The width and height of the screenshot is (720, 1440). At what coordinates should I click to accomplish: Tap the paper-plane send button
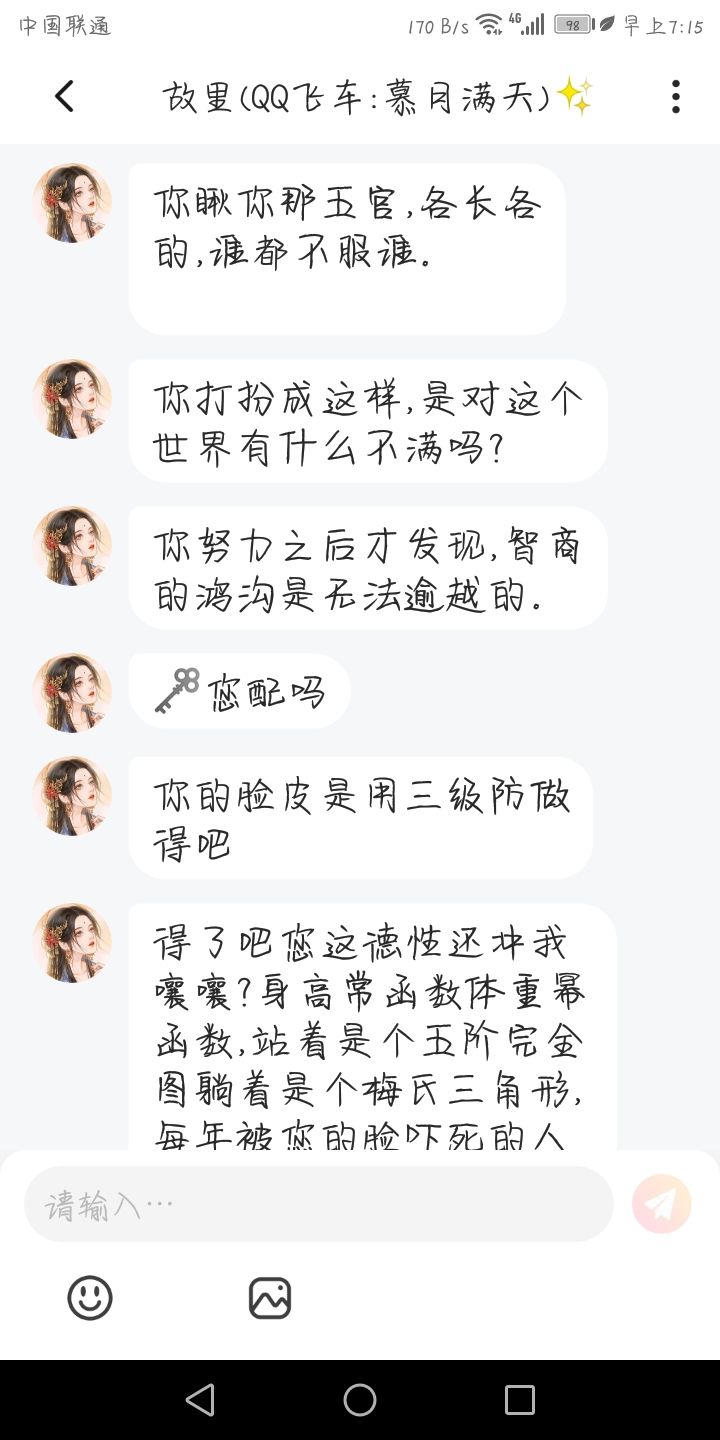click(x=662, y=1204)
